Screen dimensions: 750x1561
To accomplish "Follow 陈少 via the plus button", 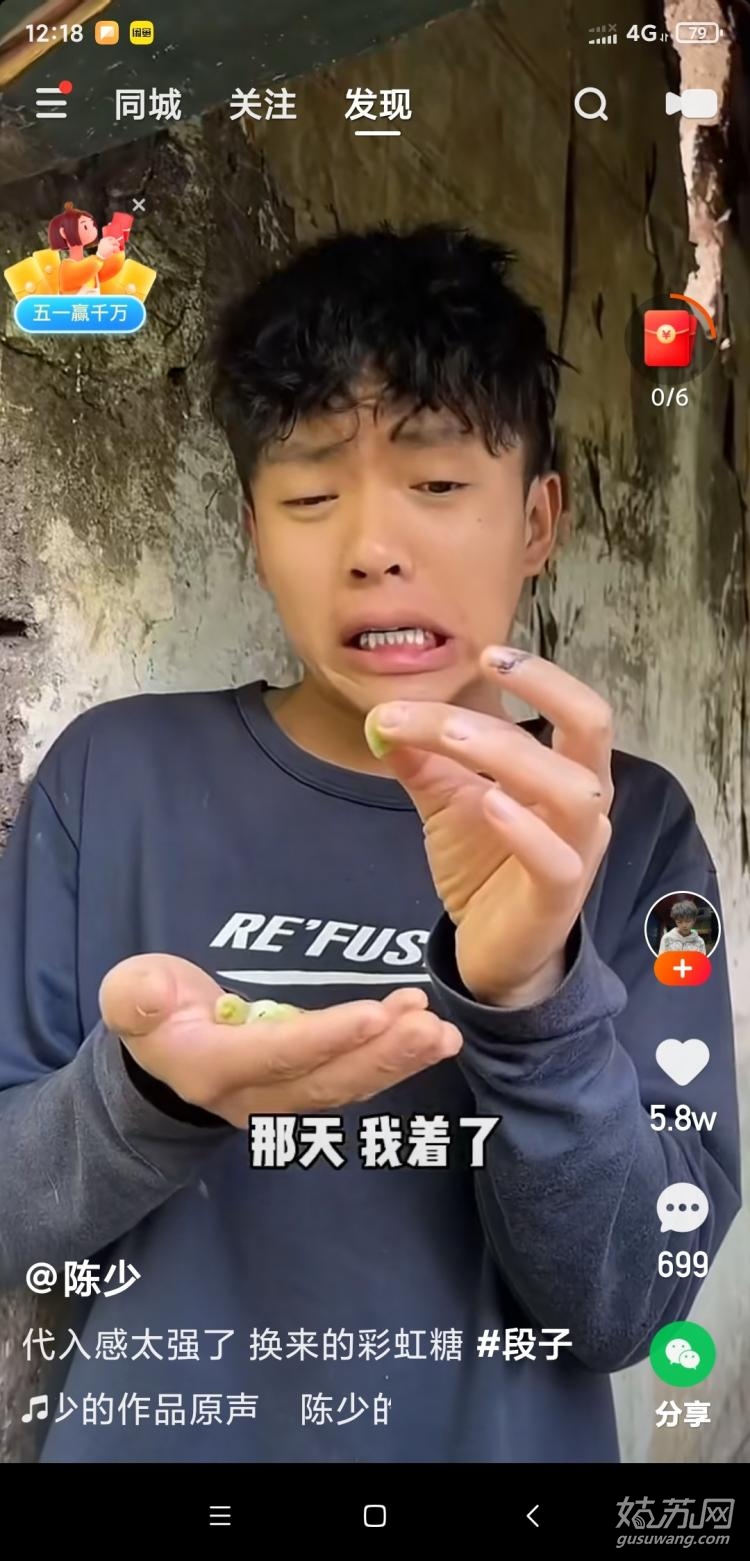I will pyautogui.click(x=682, y=970).
